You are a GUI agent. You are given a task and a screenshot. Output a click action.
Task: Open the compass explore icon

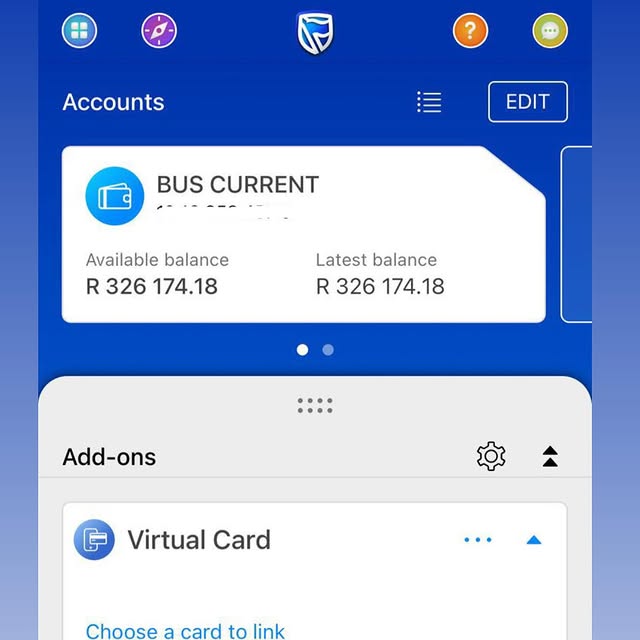pyautogui.click(x=159, y=31)
